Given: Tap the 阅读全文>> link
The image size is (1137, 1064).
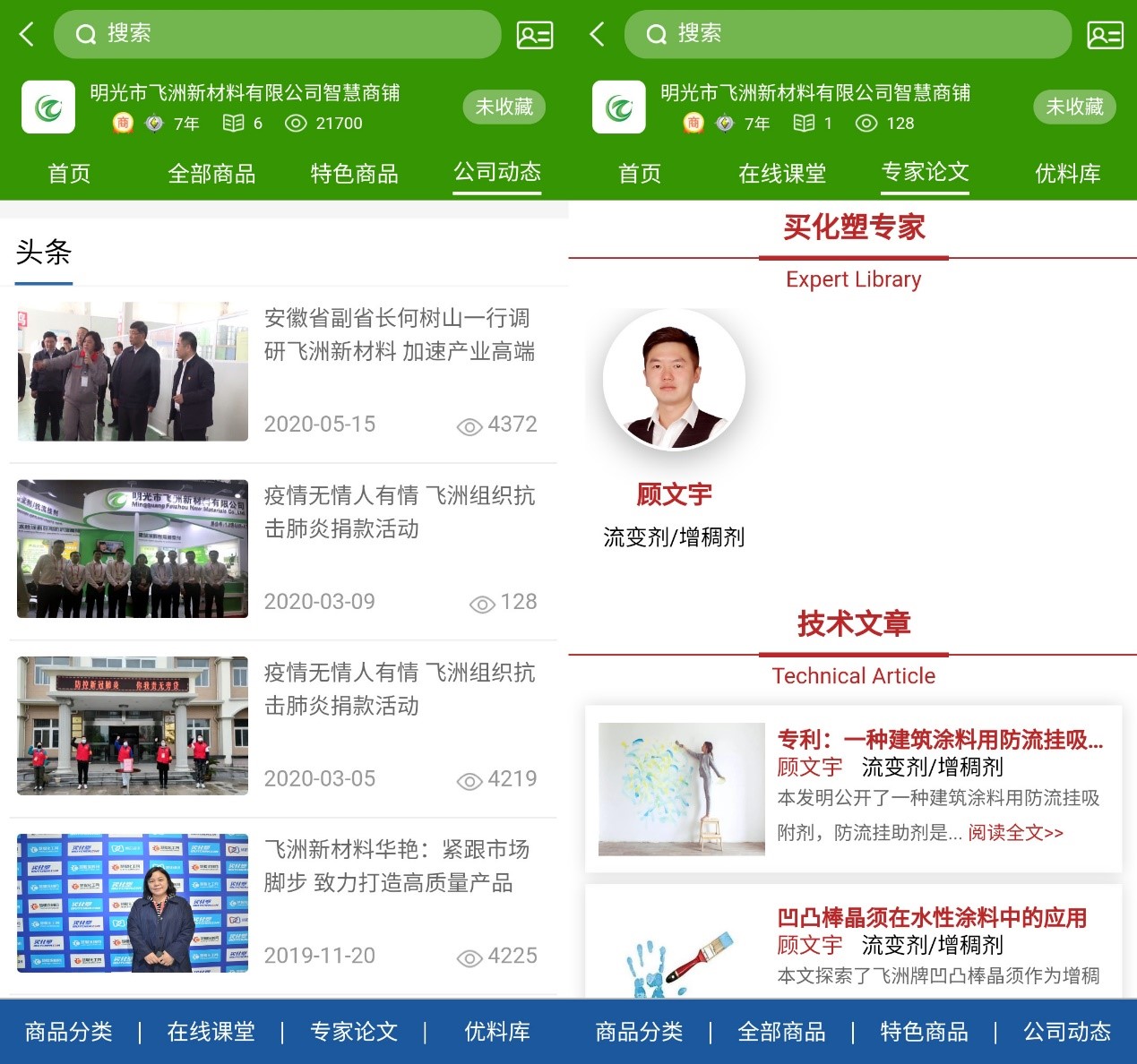Looking at the screenshot, I should 1015,833.
